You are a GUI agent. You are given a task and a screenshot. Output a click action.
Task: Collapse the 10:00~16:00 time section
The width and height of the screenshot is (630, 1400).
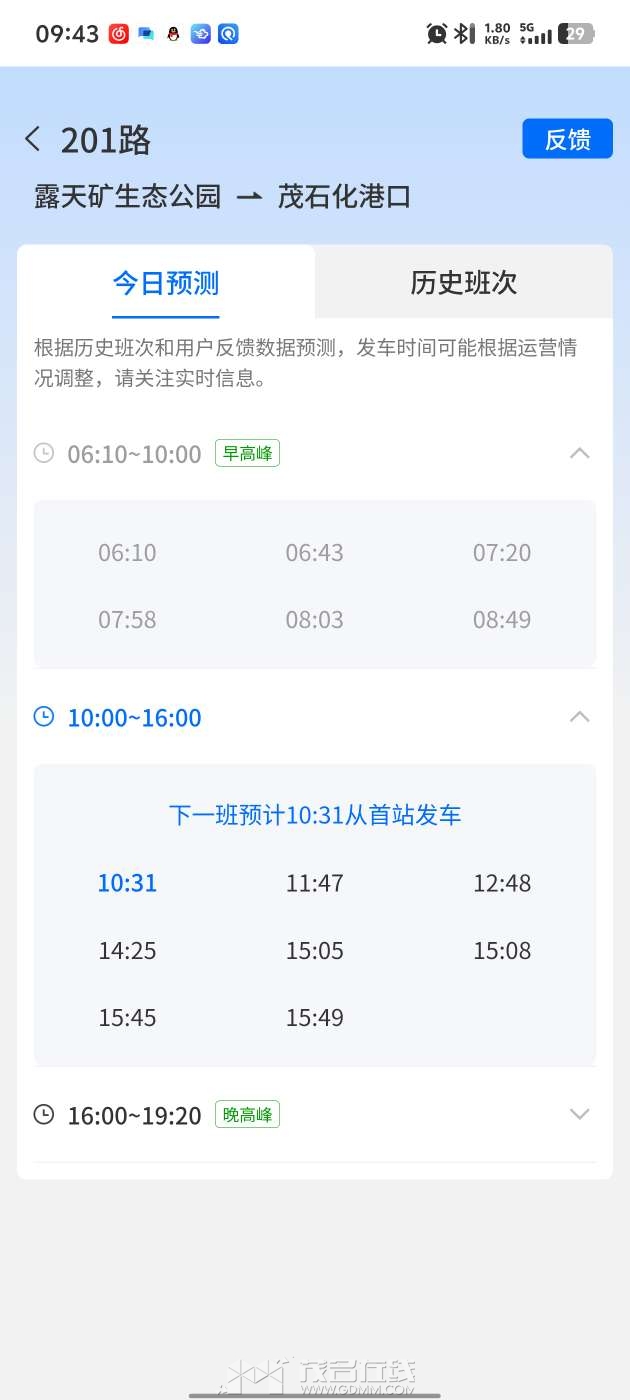pos(579,717)
